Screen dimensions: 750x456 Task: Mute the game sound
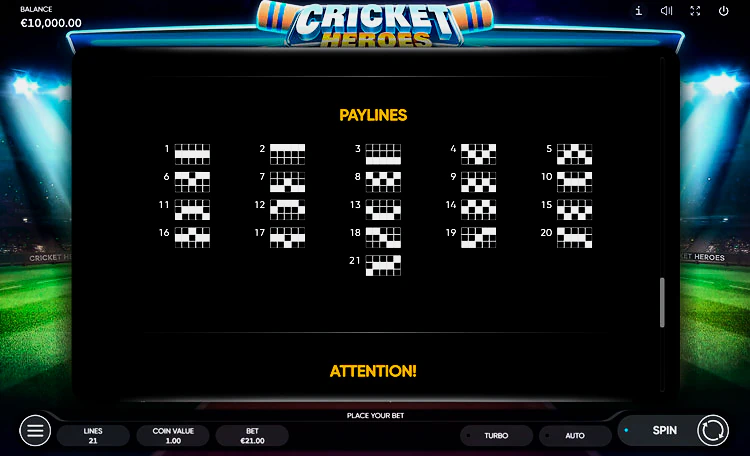coord(667,11)
